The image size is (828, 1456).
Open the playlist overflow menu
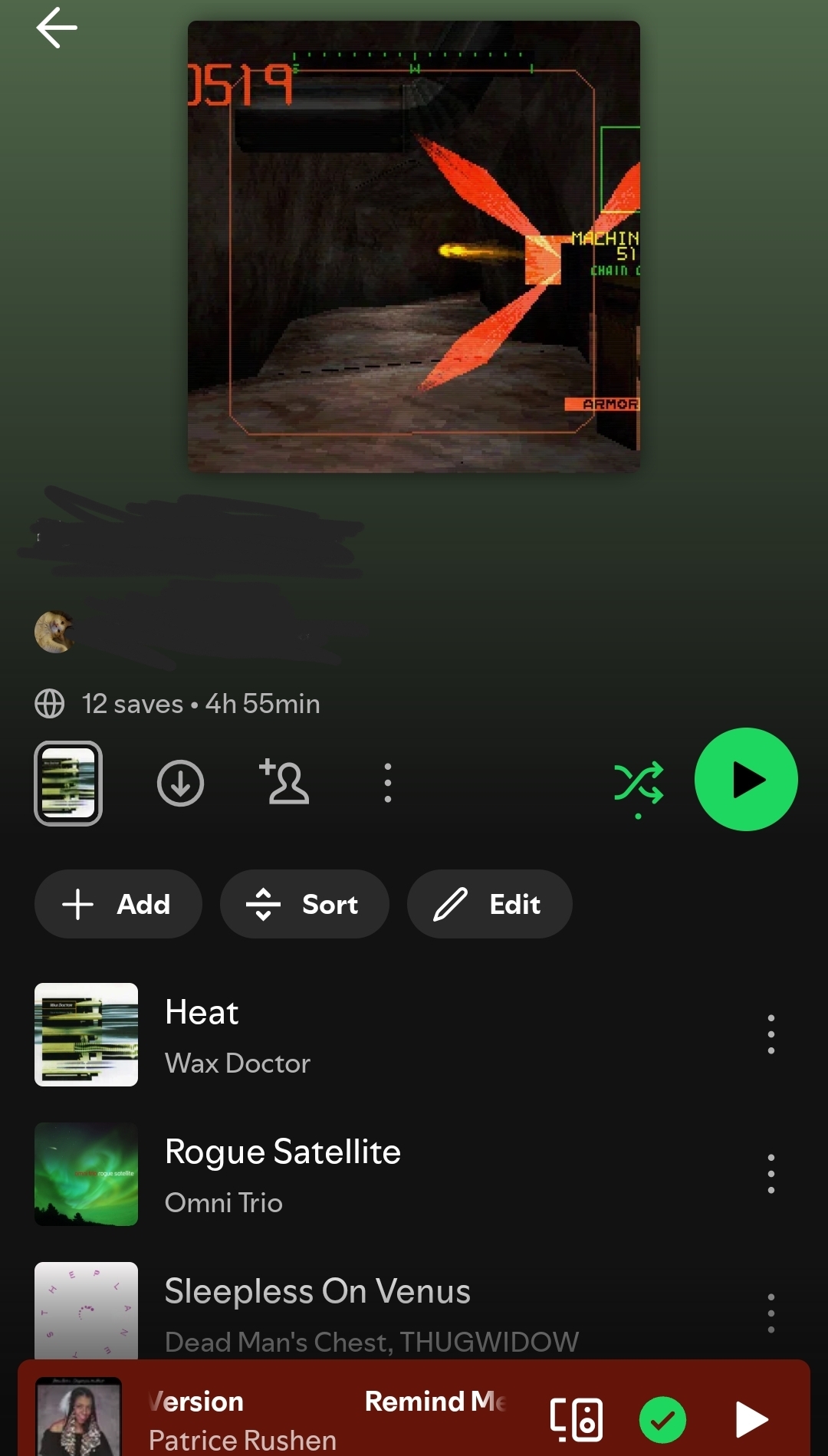(388, 783)
